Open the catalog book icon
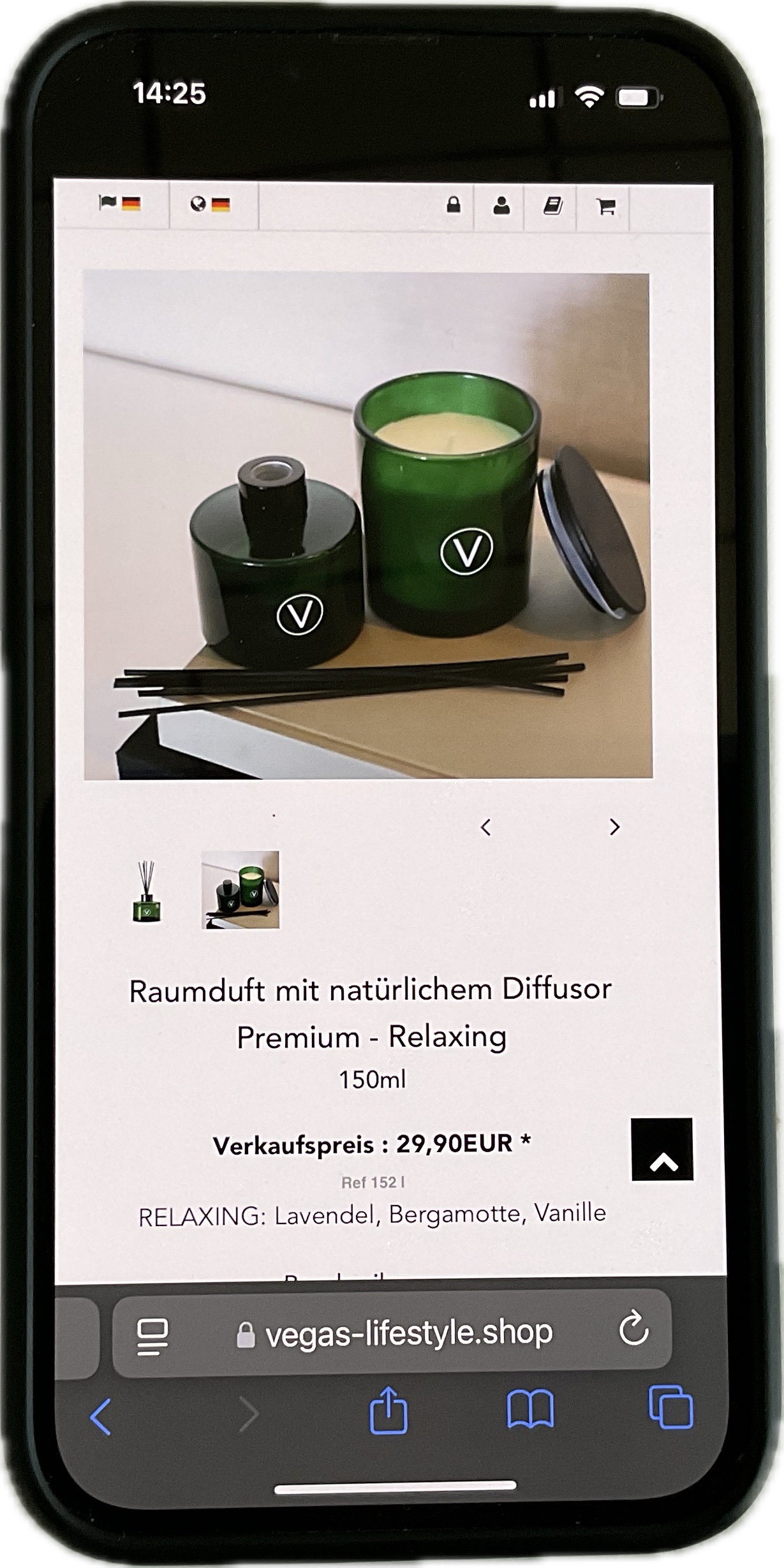This screenshot has height=1568, width=784. tap(552, 206)
